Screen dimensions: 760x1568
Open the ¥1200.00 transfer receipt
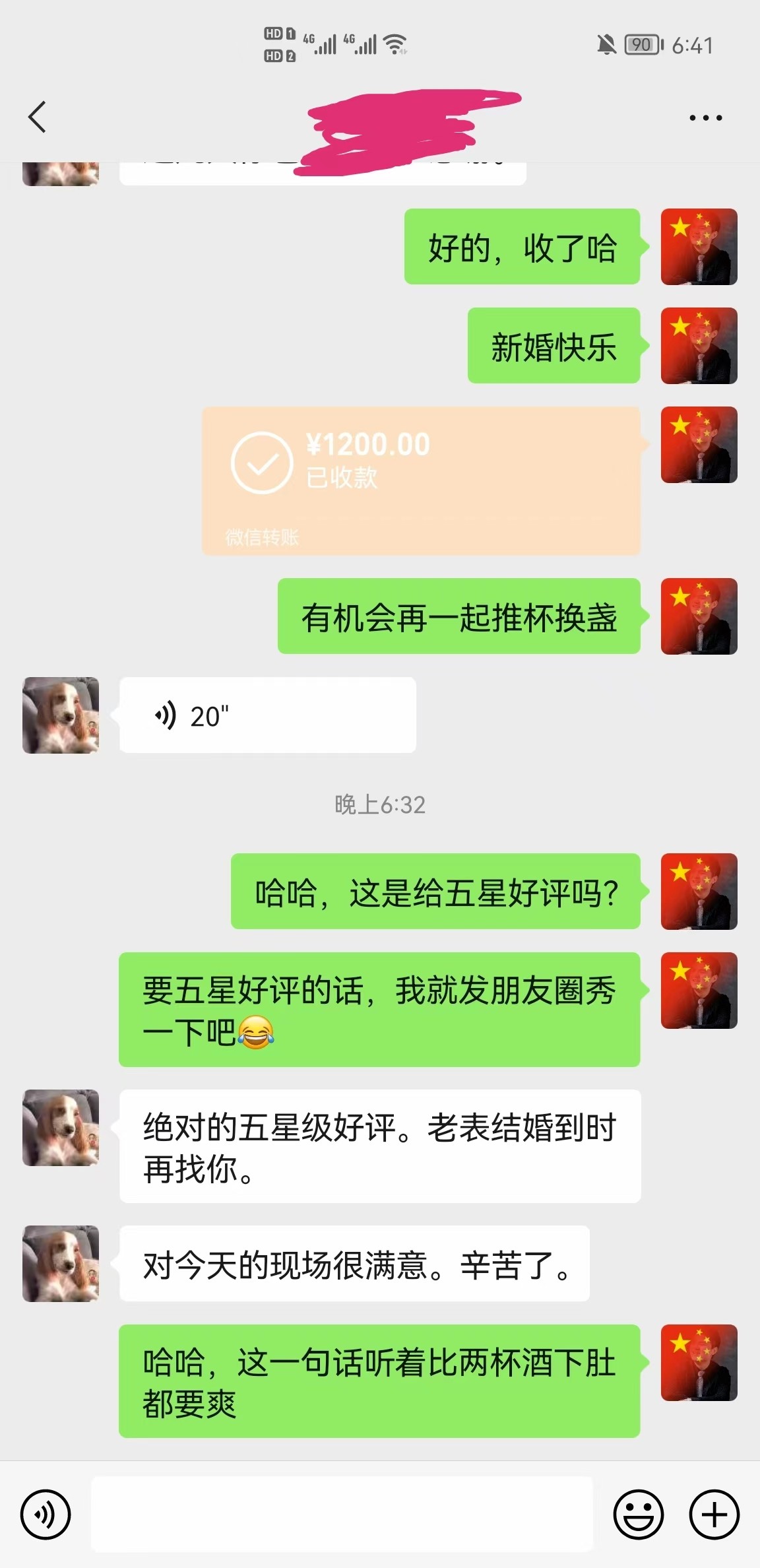[x=421, y=480]
